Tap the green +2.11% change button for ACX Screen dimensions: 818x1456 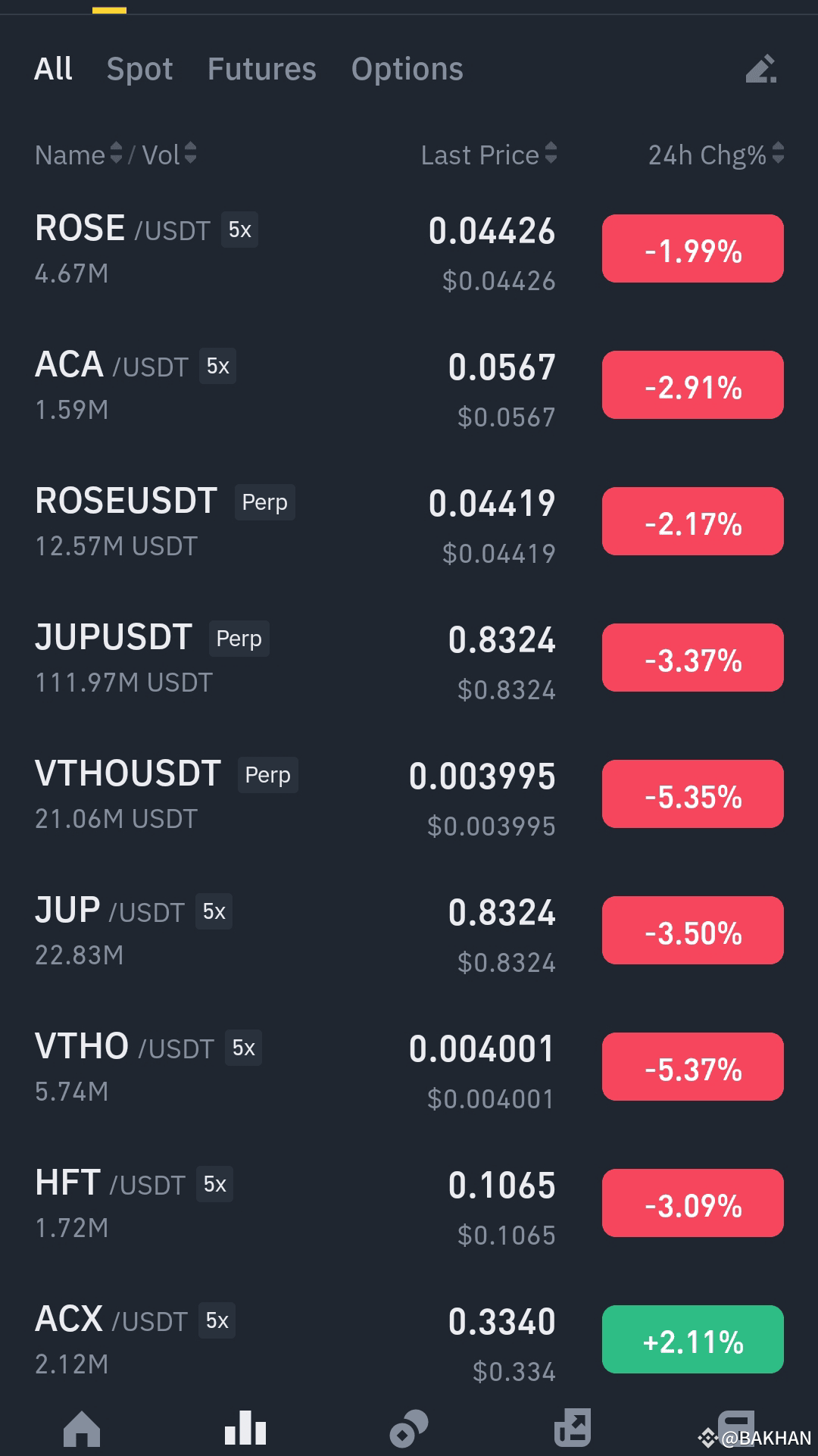click(692, 1339)
